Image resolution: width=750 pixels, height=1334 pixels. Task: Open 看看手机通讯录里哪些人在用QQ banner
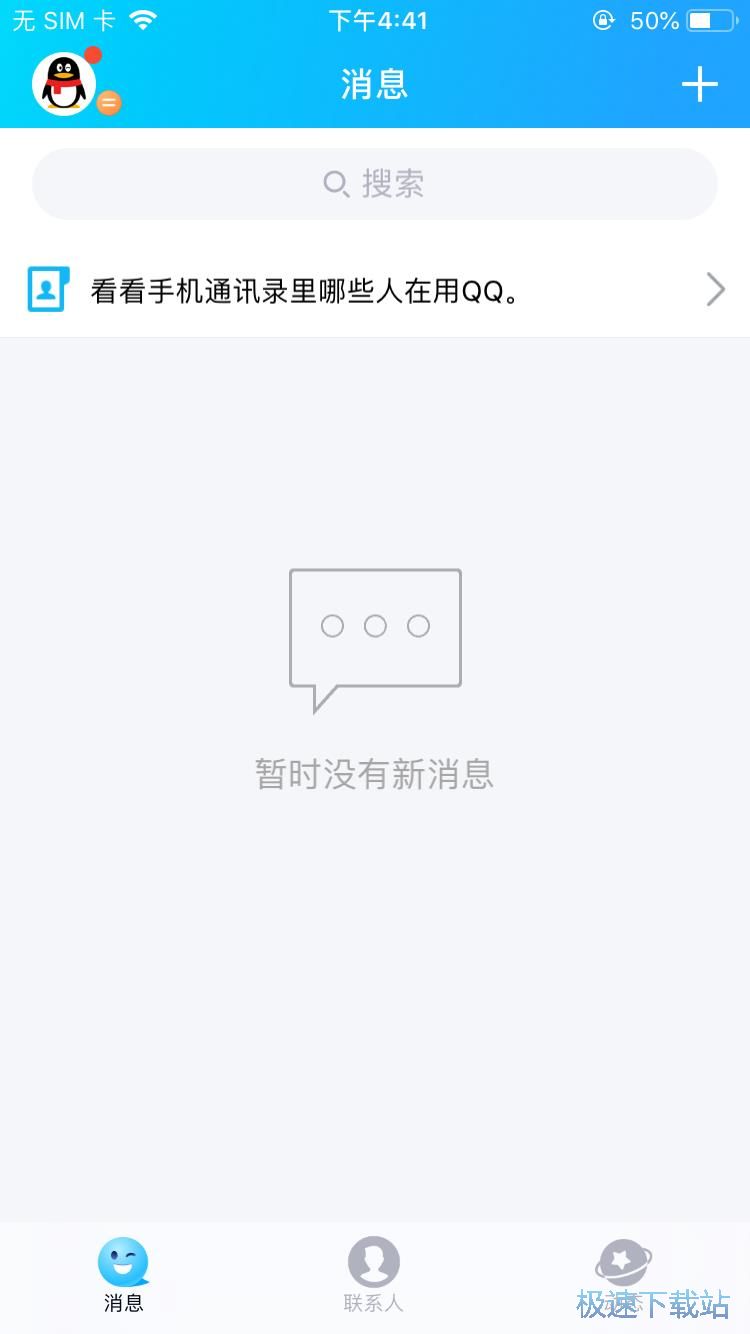click(375, 289)
